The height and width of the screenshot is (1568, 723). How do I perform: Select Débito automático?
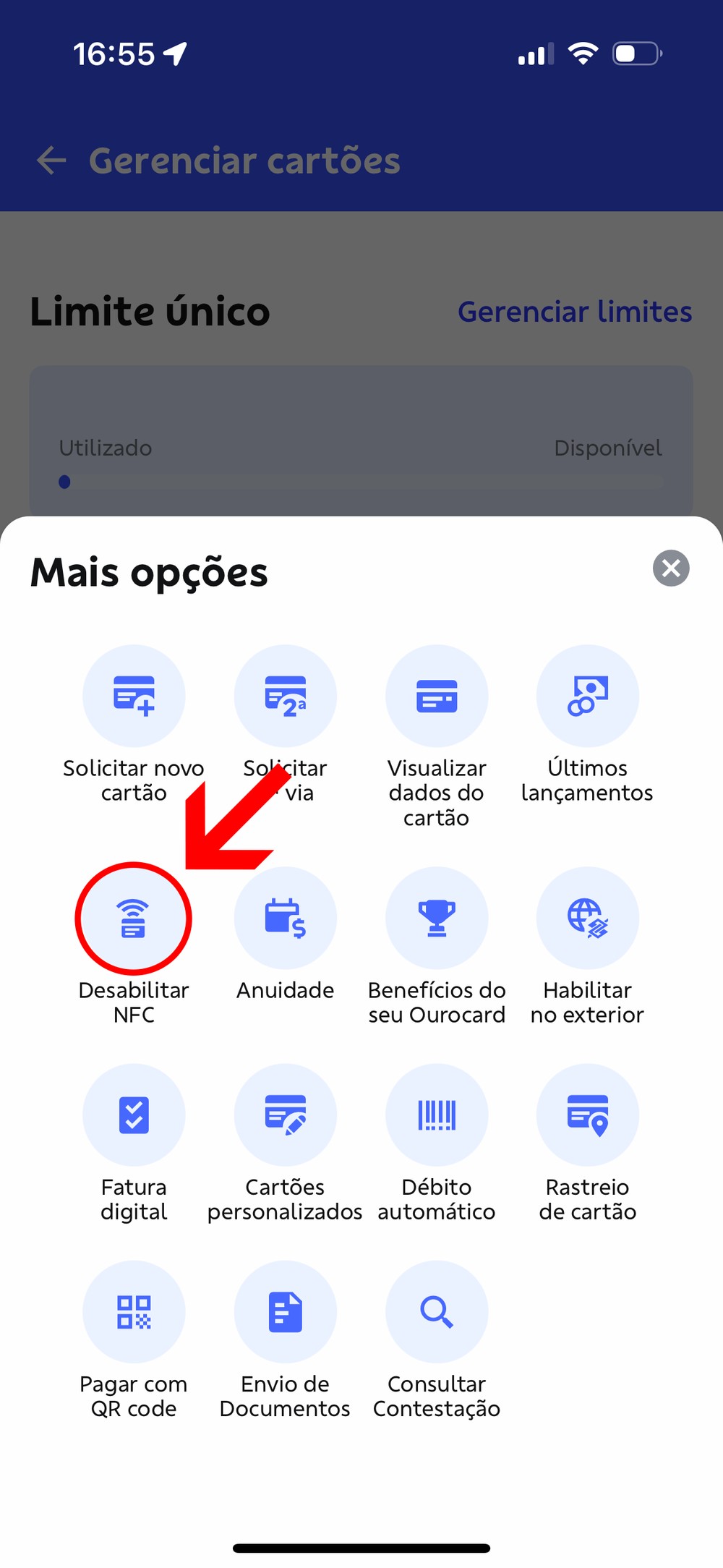[437, 1115]
